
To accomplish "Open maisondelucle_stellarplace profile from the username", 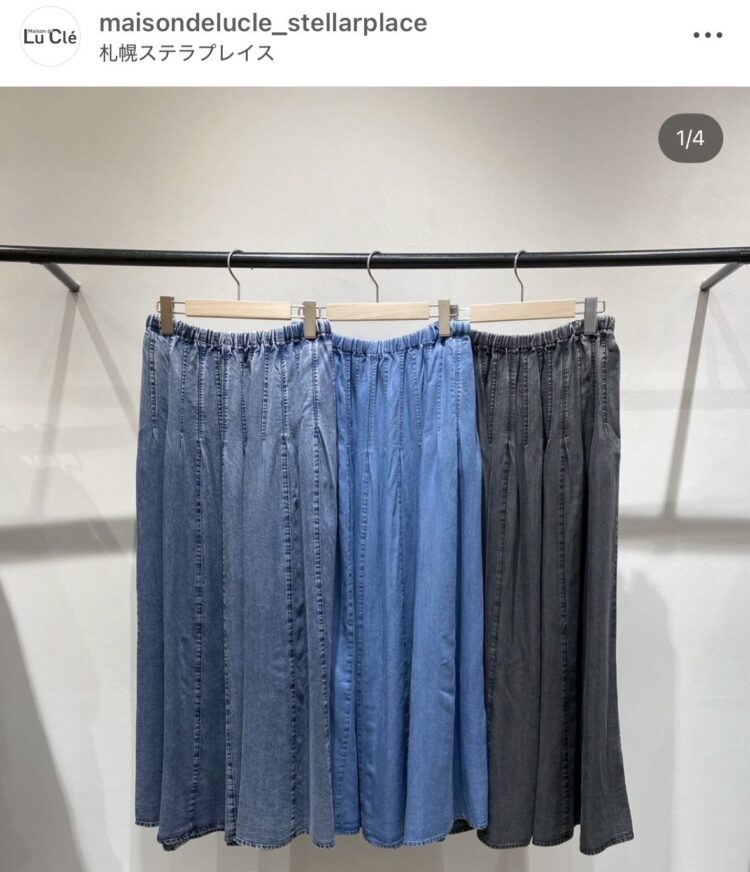I will [263, 22].
